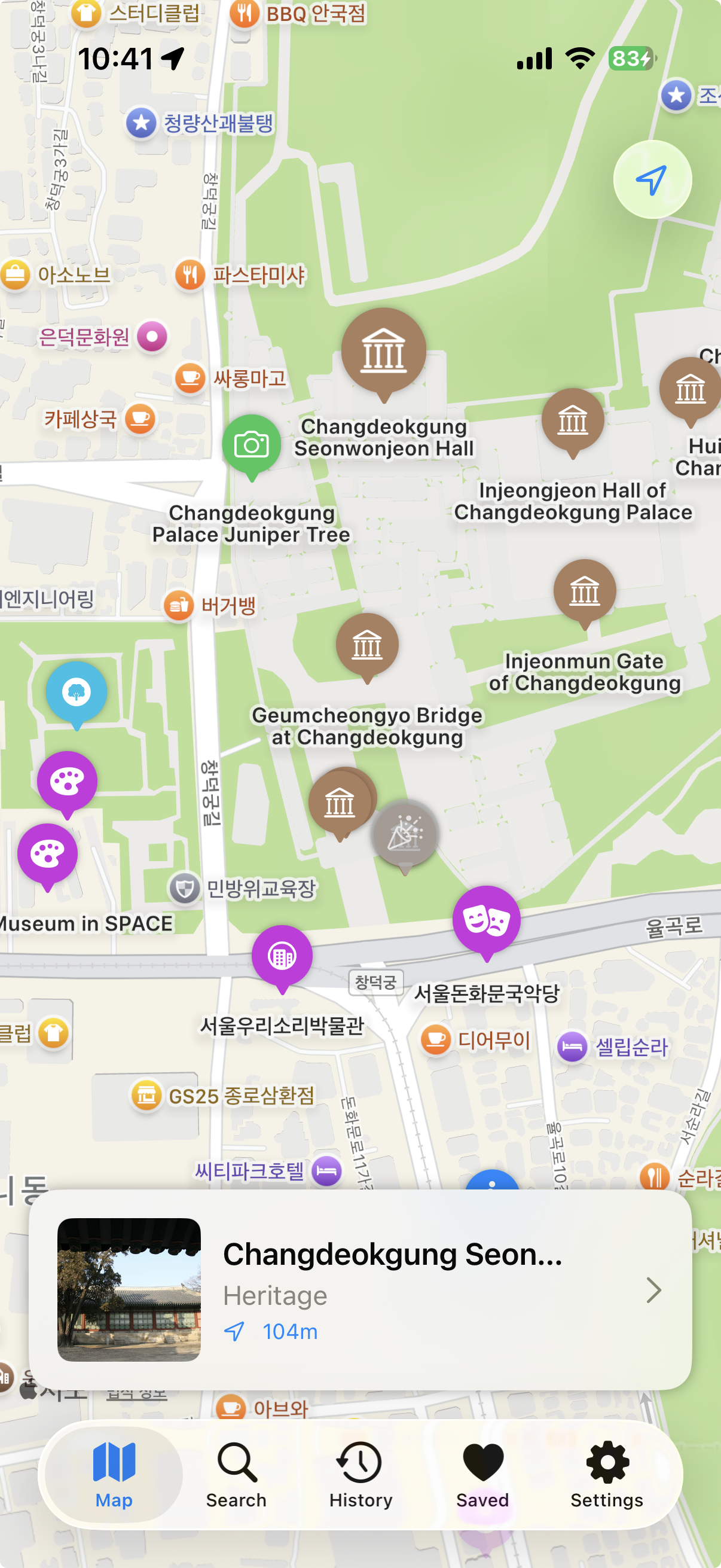This screenshot has height=1568, width=721.
Task: Tap the Injeonmun Gate museum pin
Action: 586,590
